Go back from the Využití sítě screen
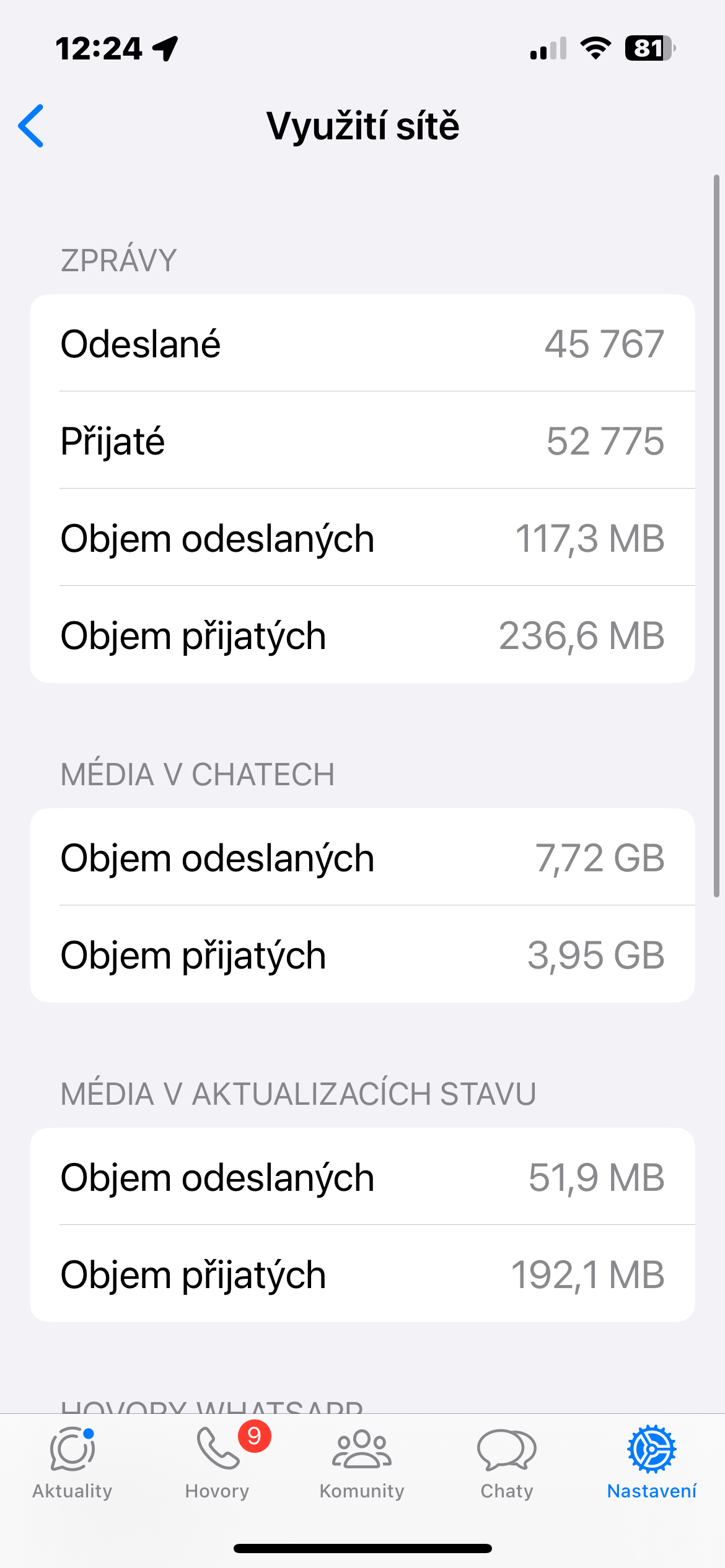 coord(31,126)
